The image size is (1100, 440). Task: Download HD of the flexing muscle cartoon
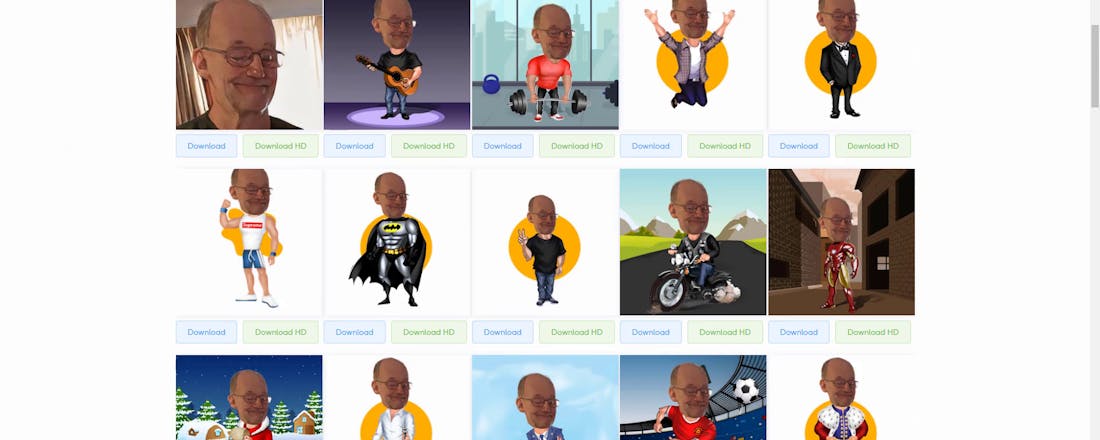280,332
